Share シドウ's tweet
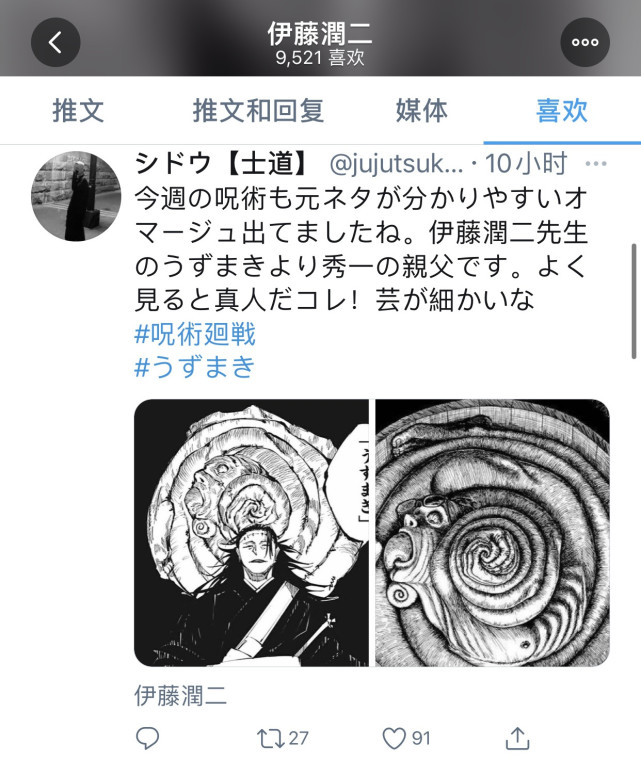The width and height of the screenshot is (641, 760). pos(516,738)
